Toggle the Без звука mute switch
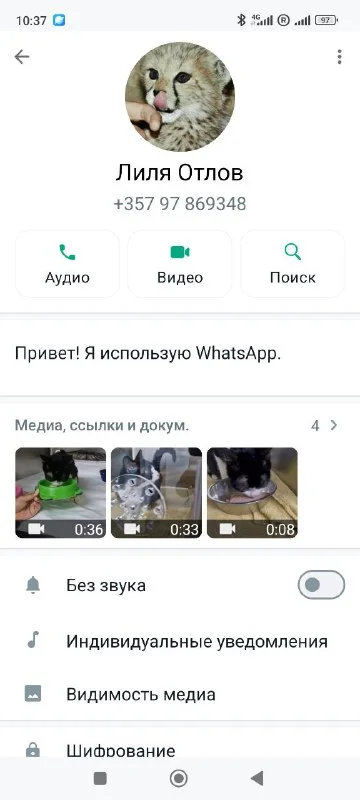Image resolution: width=360 pixels, height=800 pixels. 321,585
